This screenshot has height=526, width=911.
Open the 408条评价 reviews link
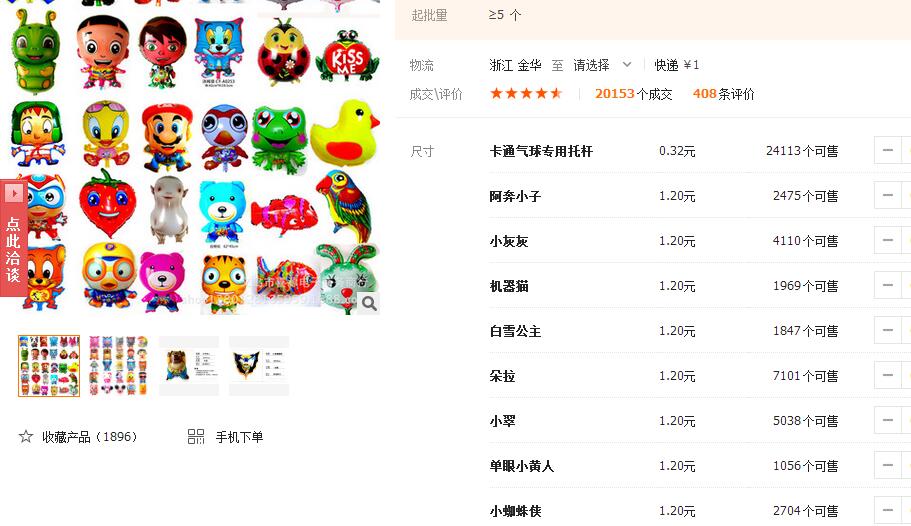pos(723,94)
